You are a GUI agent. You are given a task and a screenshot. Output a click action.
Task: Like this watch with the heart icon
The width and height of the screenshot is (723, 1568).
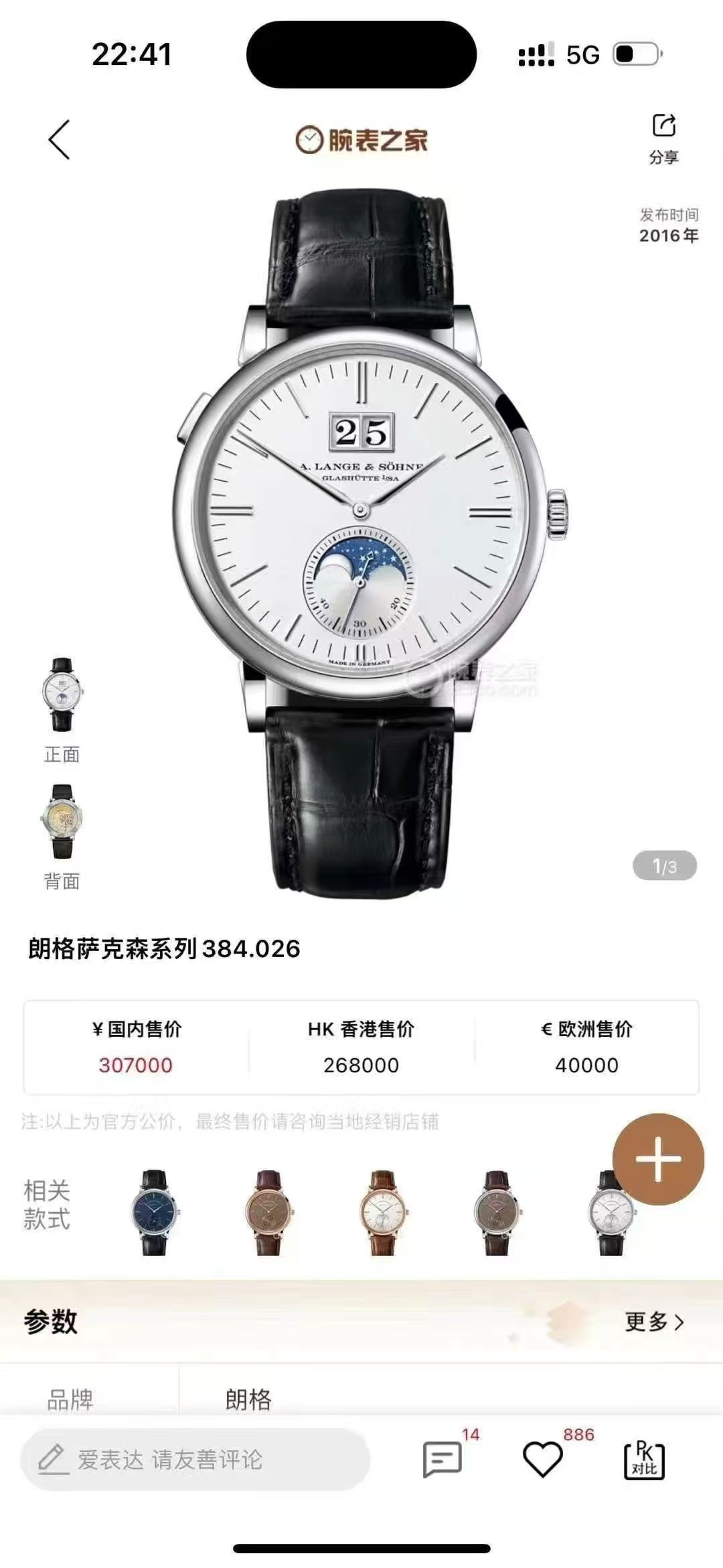point(542,1459)
